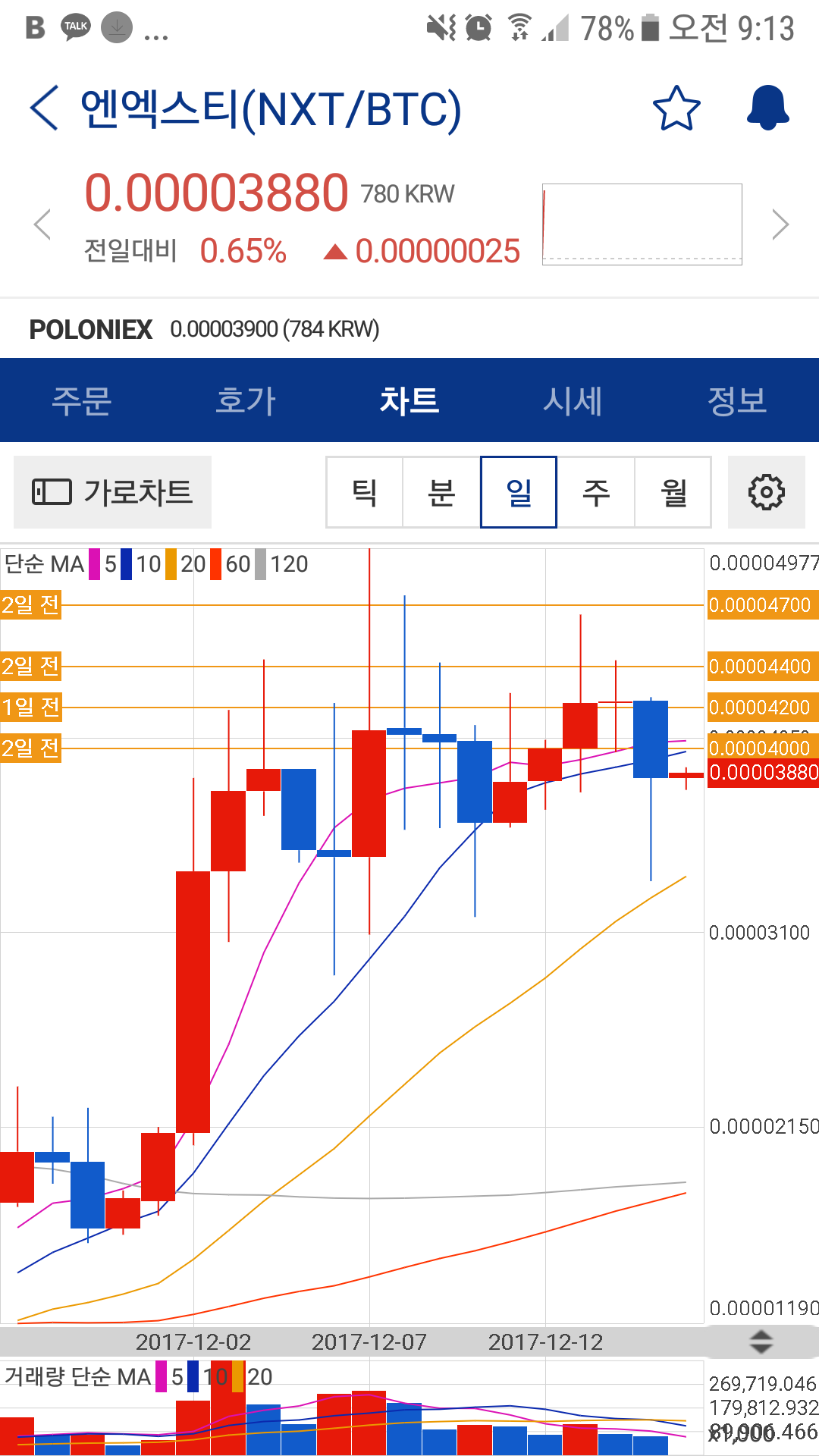View the 정보 information tab
This screenshot has height=1456, width=819.
738,401
